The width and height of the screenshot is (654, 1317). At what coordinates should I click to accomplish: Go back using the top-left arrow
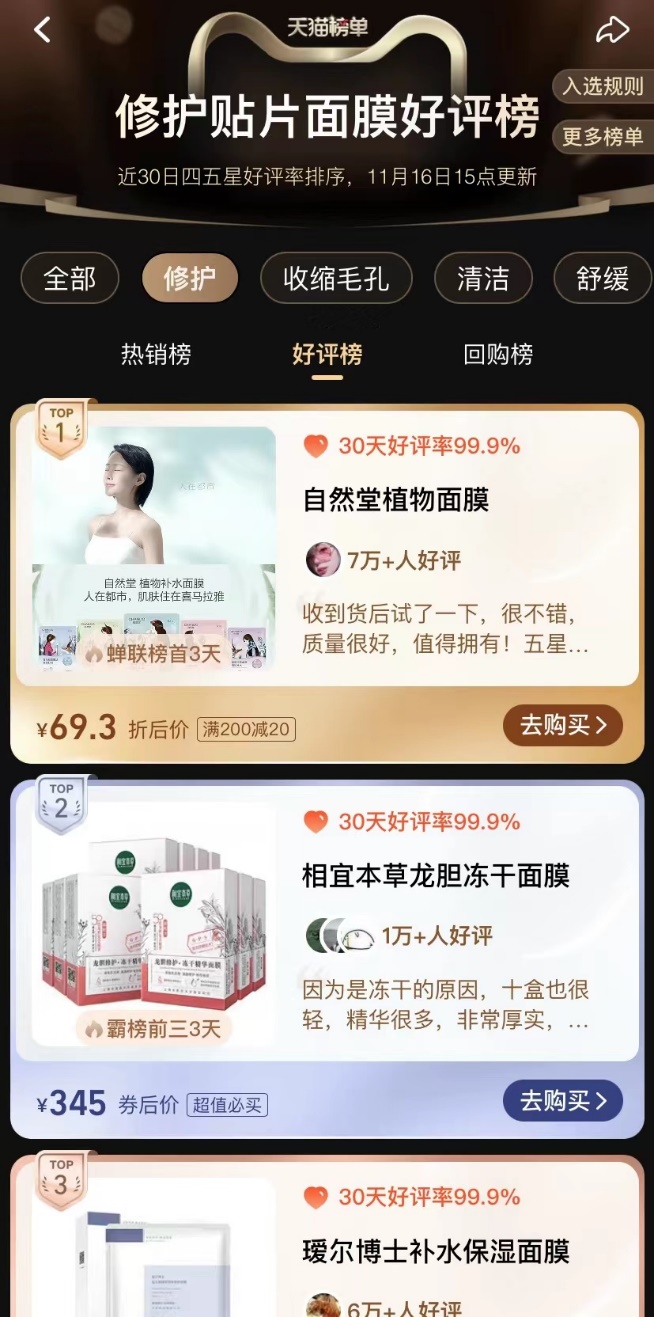[x=42, y=30]
